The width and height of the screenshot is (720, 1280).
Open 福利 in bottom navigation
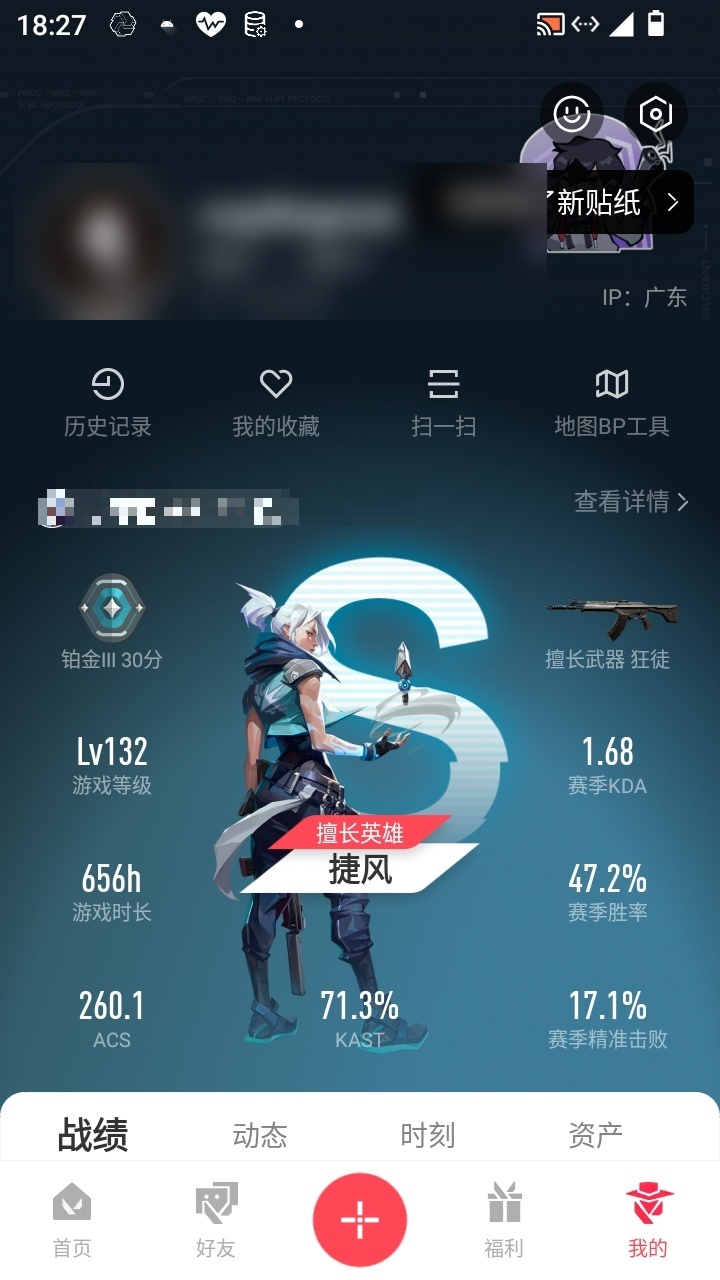(x=504, y=1220)
